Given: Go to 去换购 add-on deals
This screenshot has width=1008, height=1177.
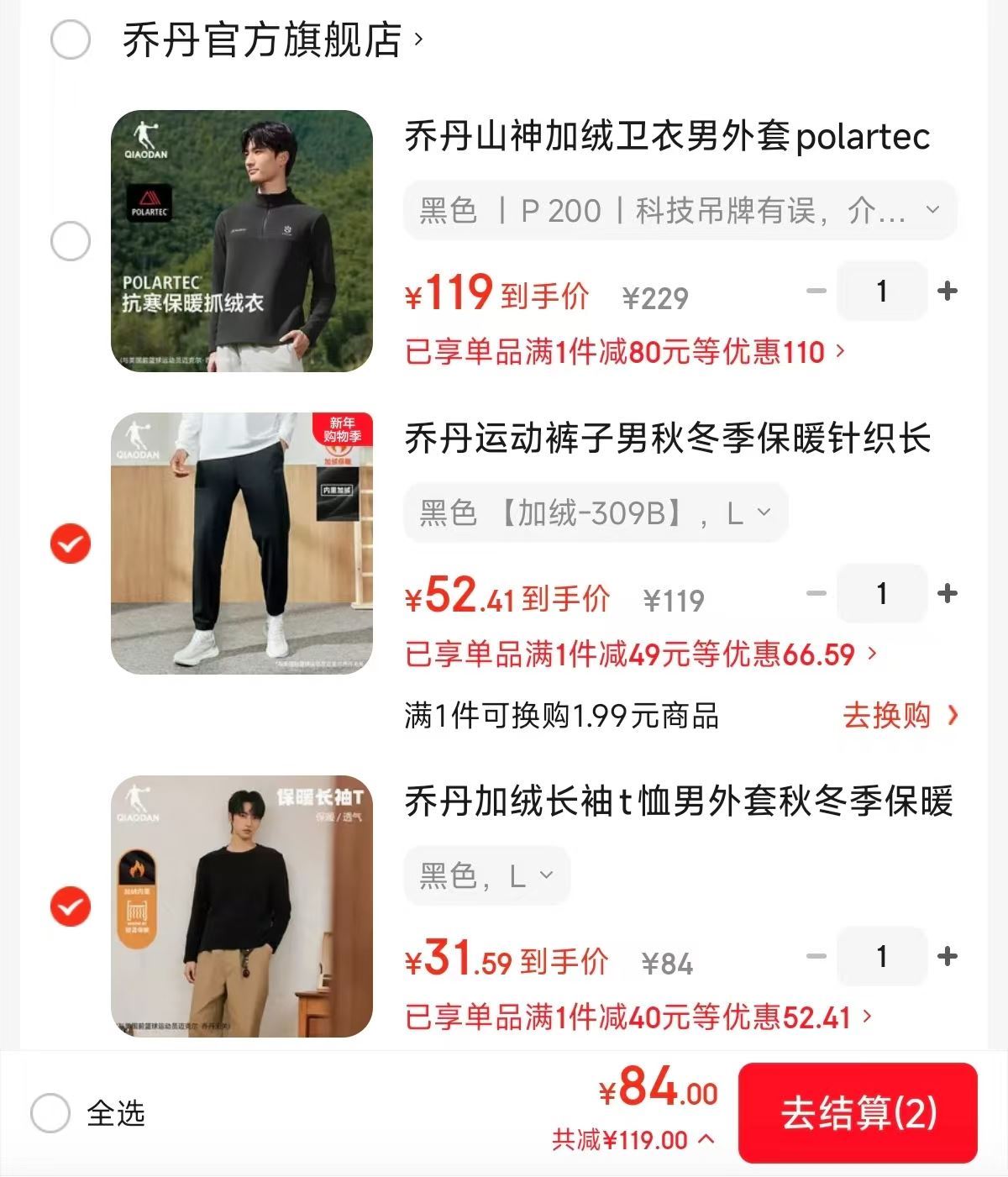Looking at the screenshot, I should click(x=900, y=716).
